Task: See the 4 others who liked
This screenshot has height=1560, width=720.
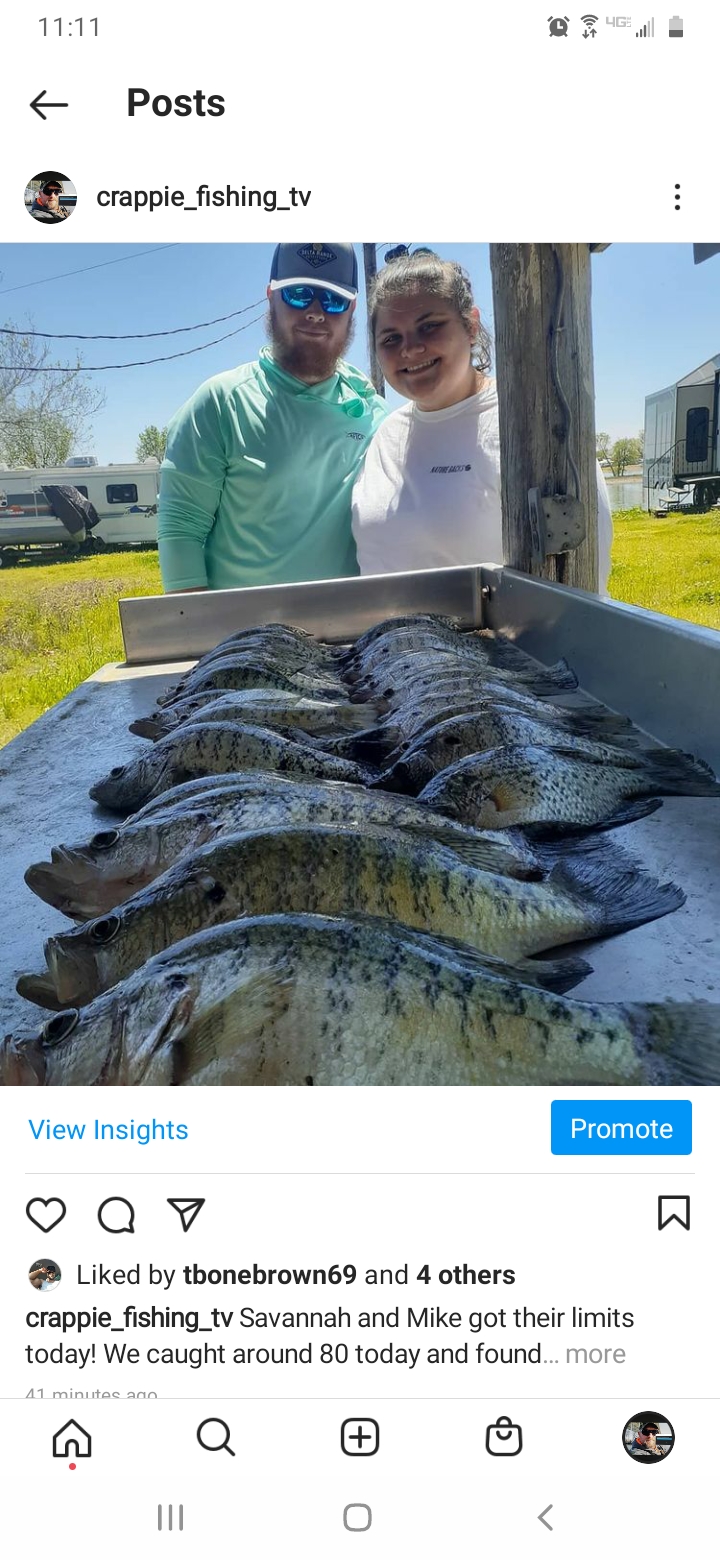Action: point(465,1275)
